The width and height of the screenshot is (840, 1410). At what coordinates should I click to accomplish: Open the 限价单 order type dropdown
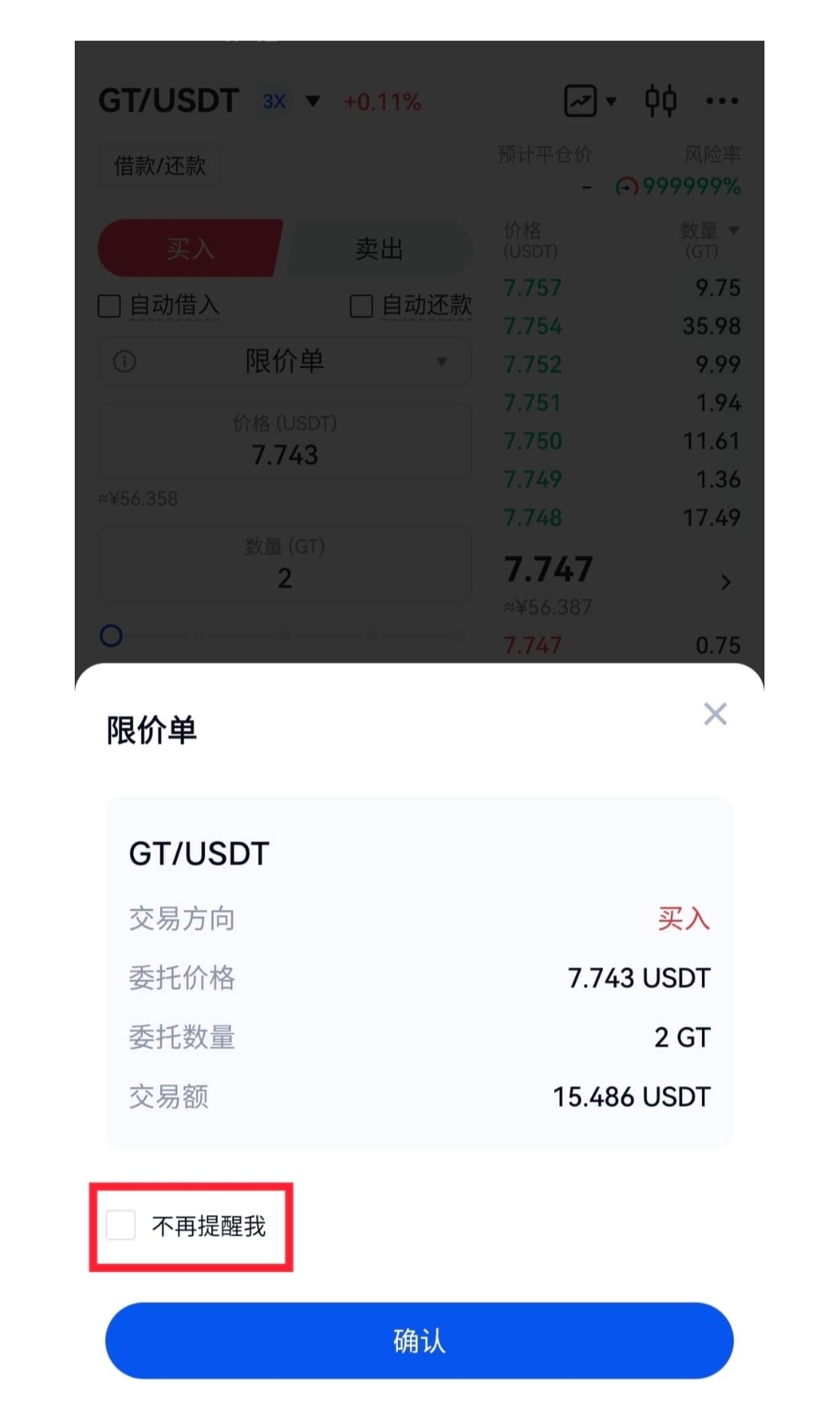(284, 361)
